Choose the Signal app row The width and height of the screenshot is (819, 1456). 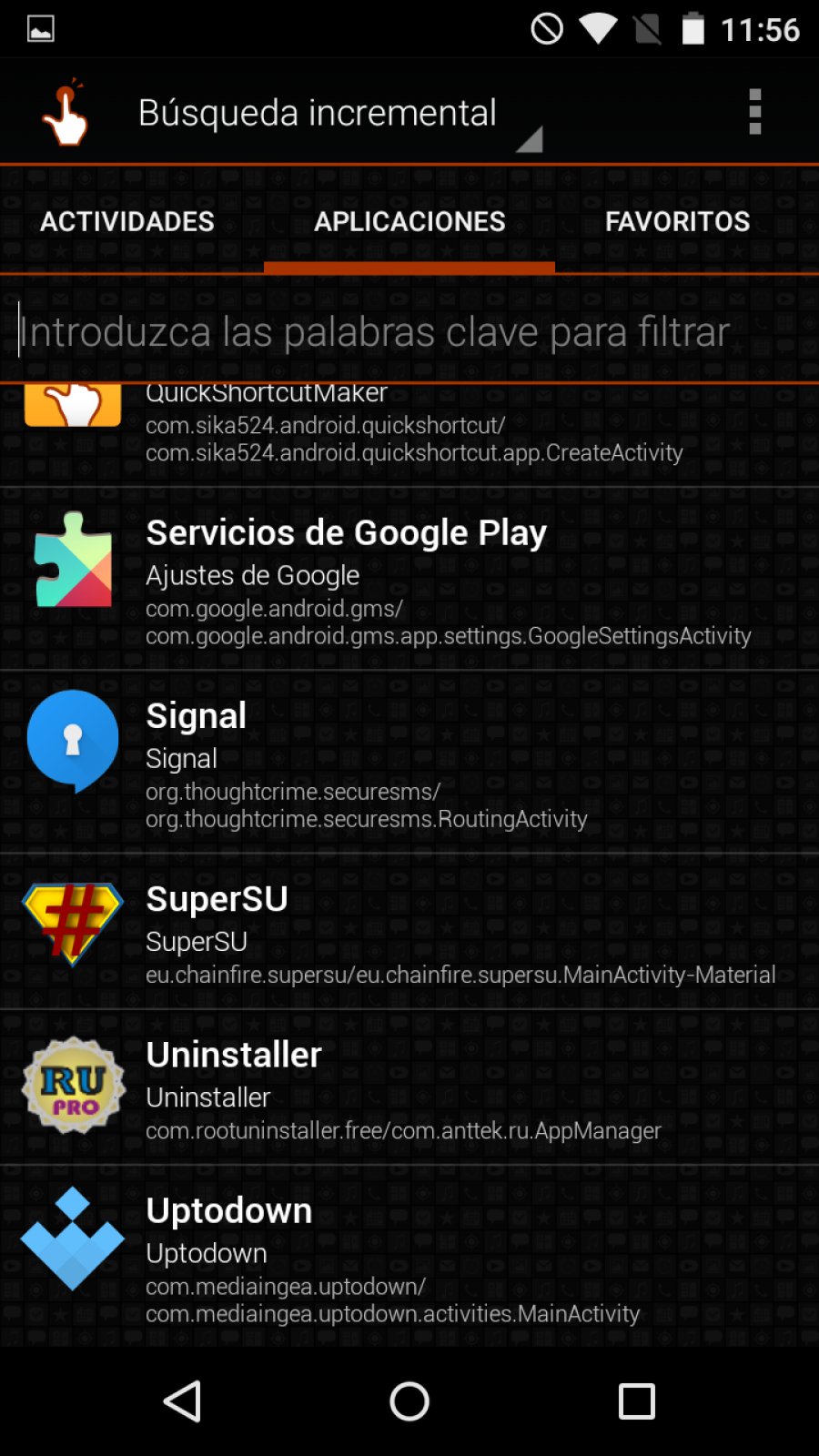[x=409, y=763]
